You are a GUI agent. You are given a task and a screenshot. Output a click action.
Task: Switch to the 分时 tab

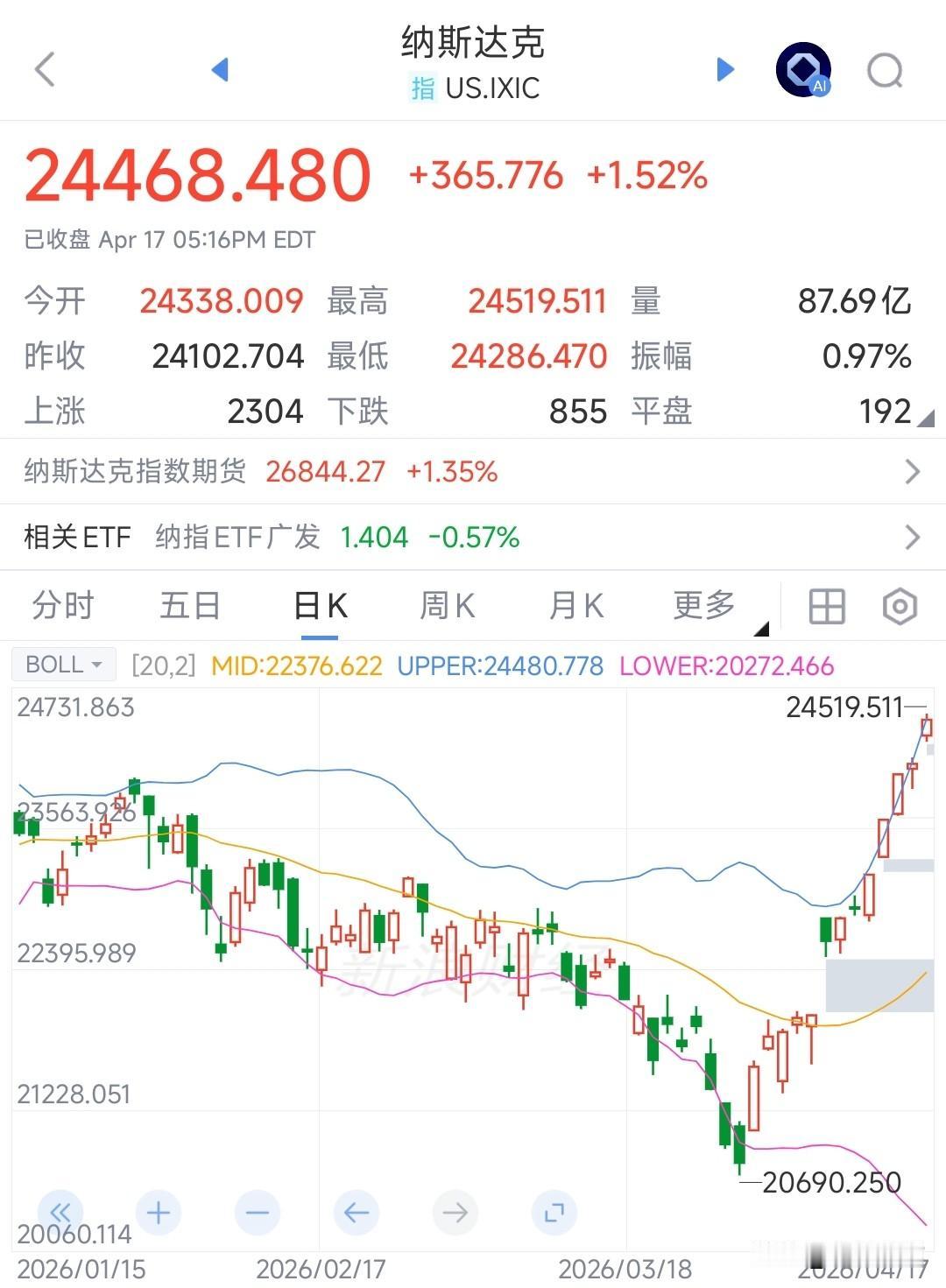[x=62, y=605]
